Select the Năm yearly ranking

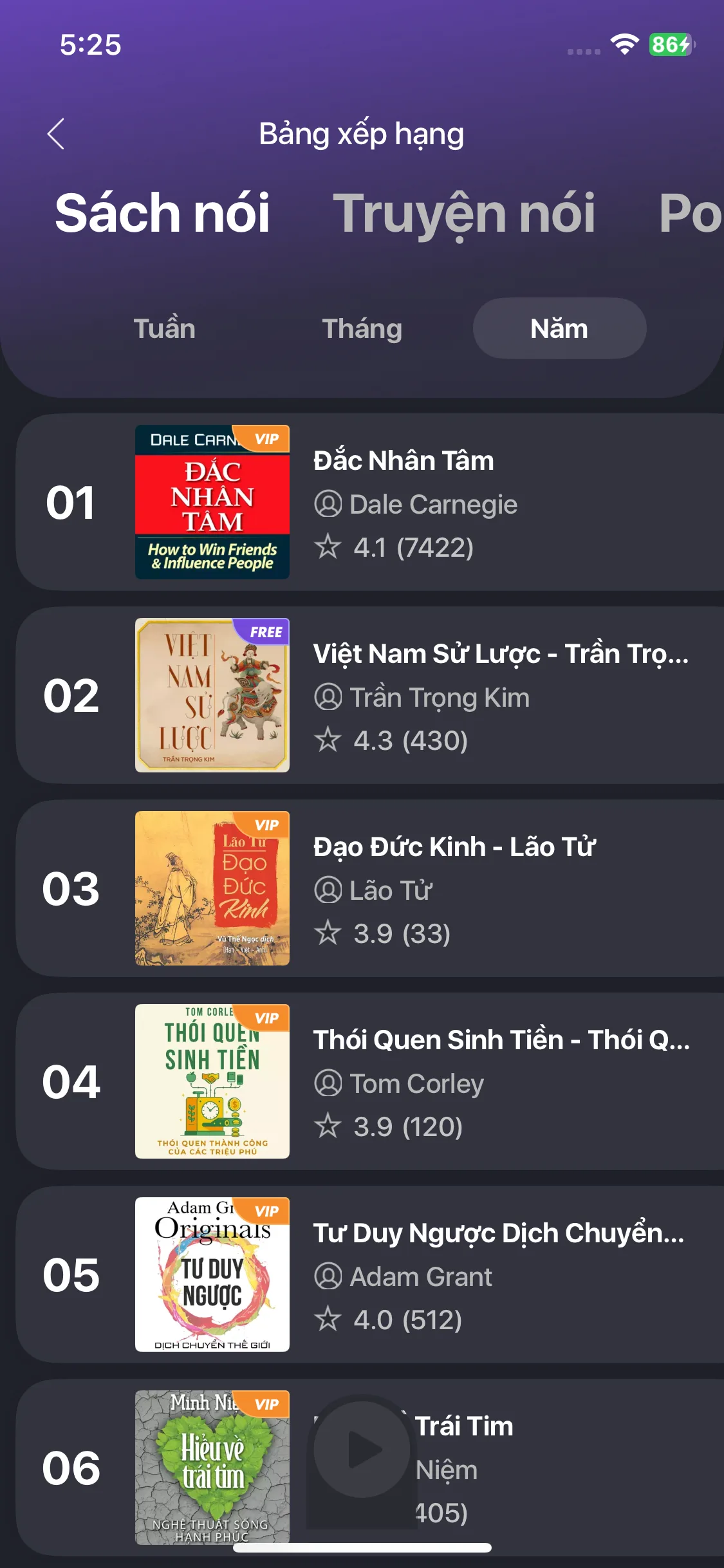click(x=559, y=328)
